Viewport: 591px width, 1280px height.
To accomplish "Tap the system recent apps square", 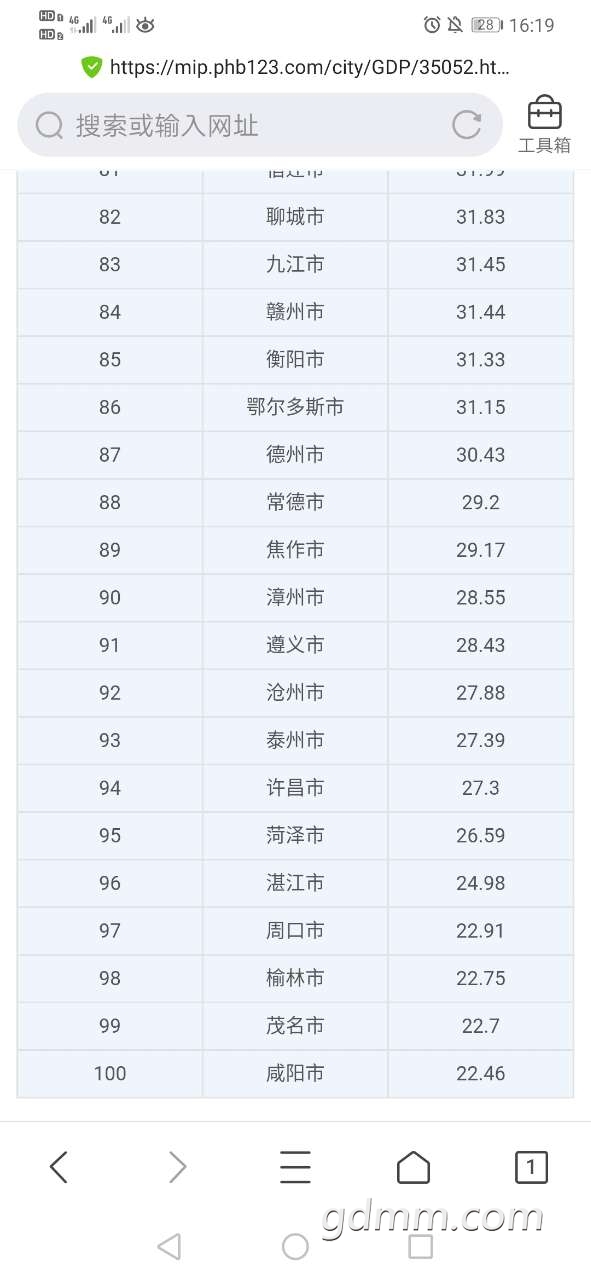I will click(421, 1246).
